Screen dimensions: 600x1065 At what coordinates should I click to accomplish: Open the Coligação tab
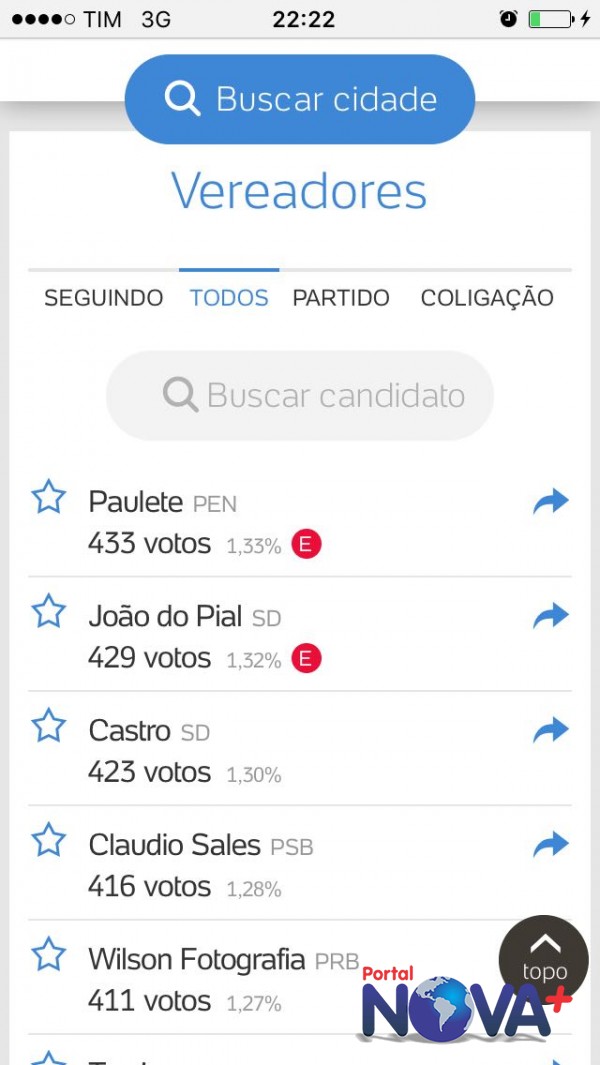click(x=487, y=297)
